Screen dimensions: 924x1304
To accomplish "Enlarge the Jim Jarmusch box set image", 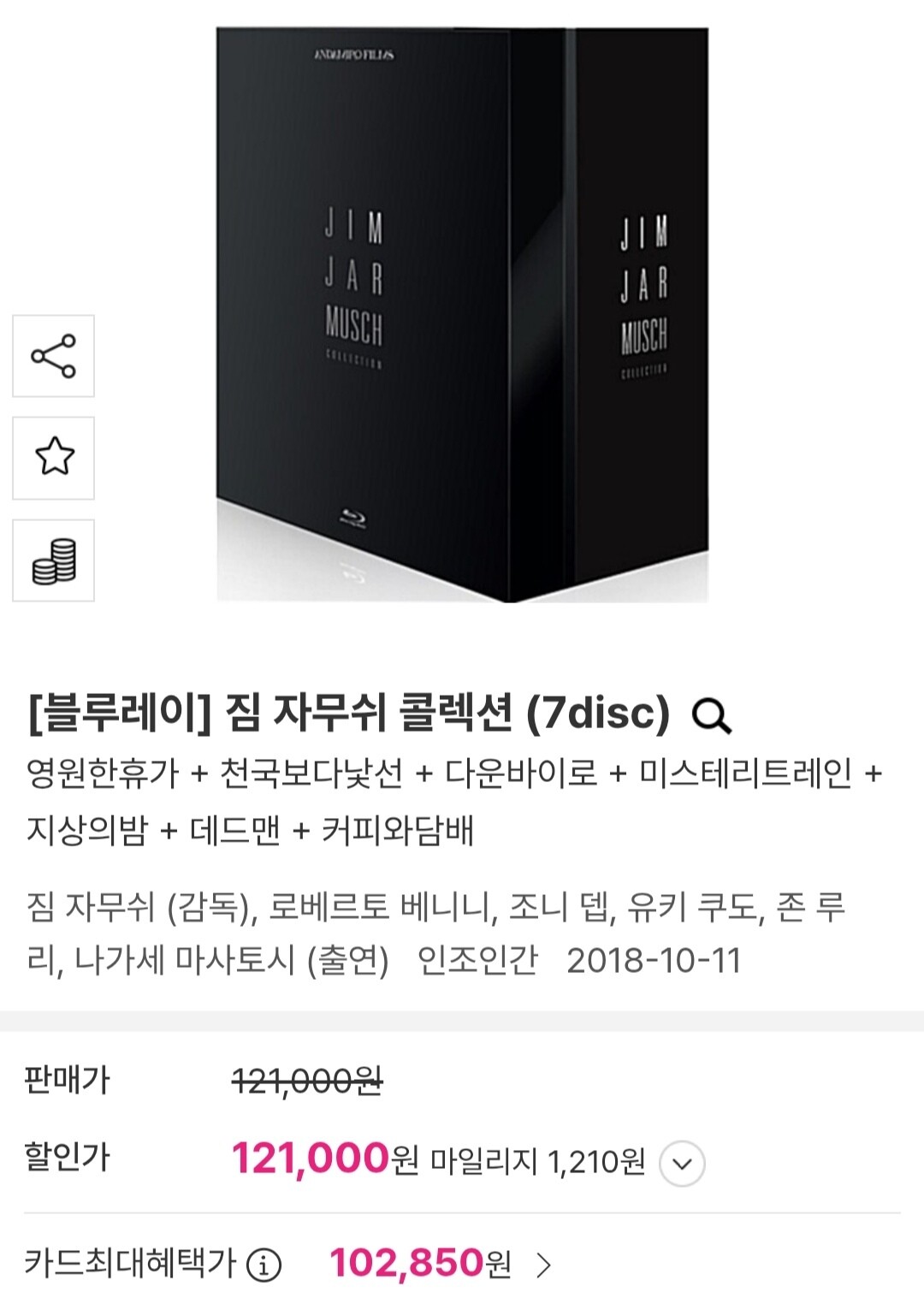I will coord(462,315).
